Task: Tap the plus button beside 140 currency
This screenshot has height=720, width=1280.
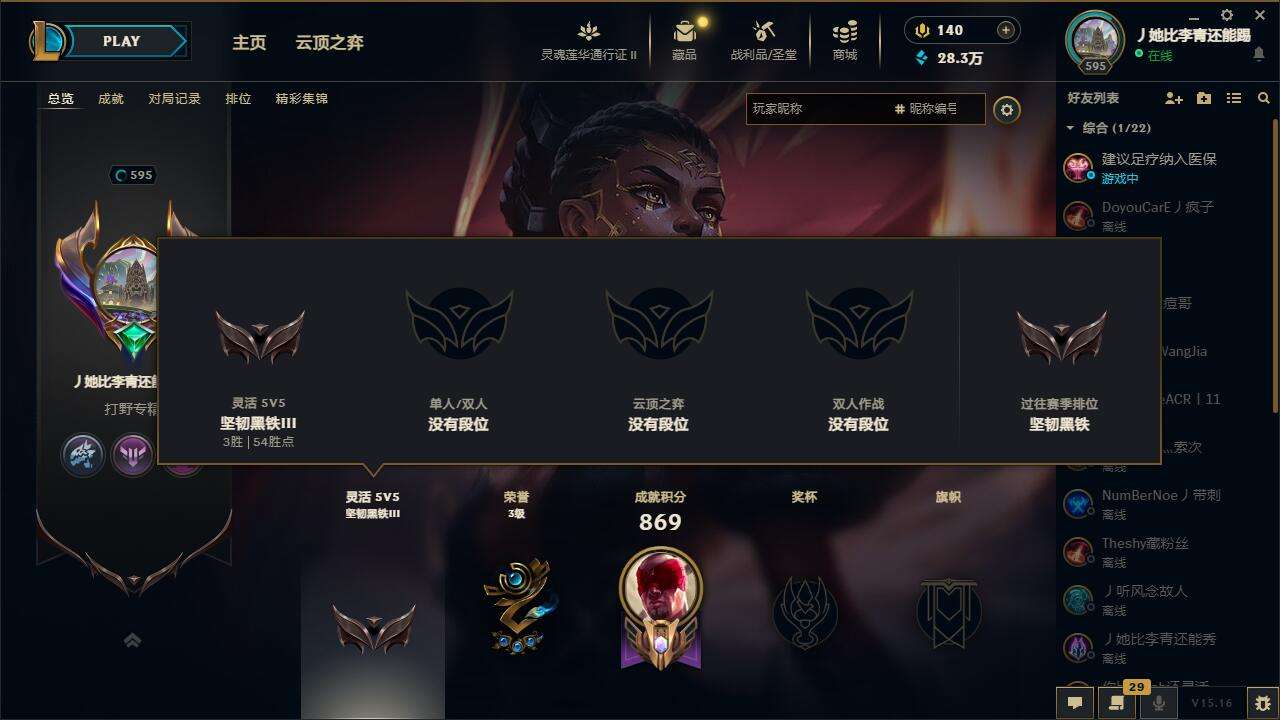Action: [1005, 30]
